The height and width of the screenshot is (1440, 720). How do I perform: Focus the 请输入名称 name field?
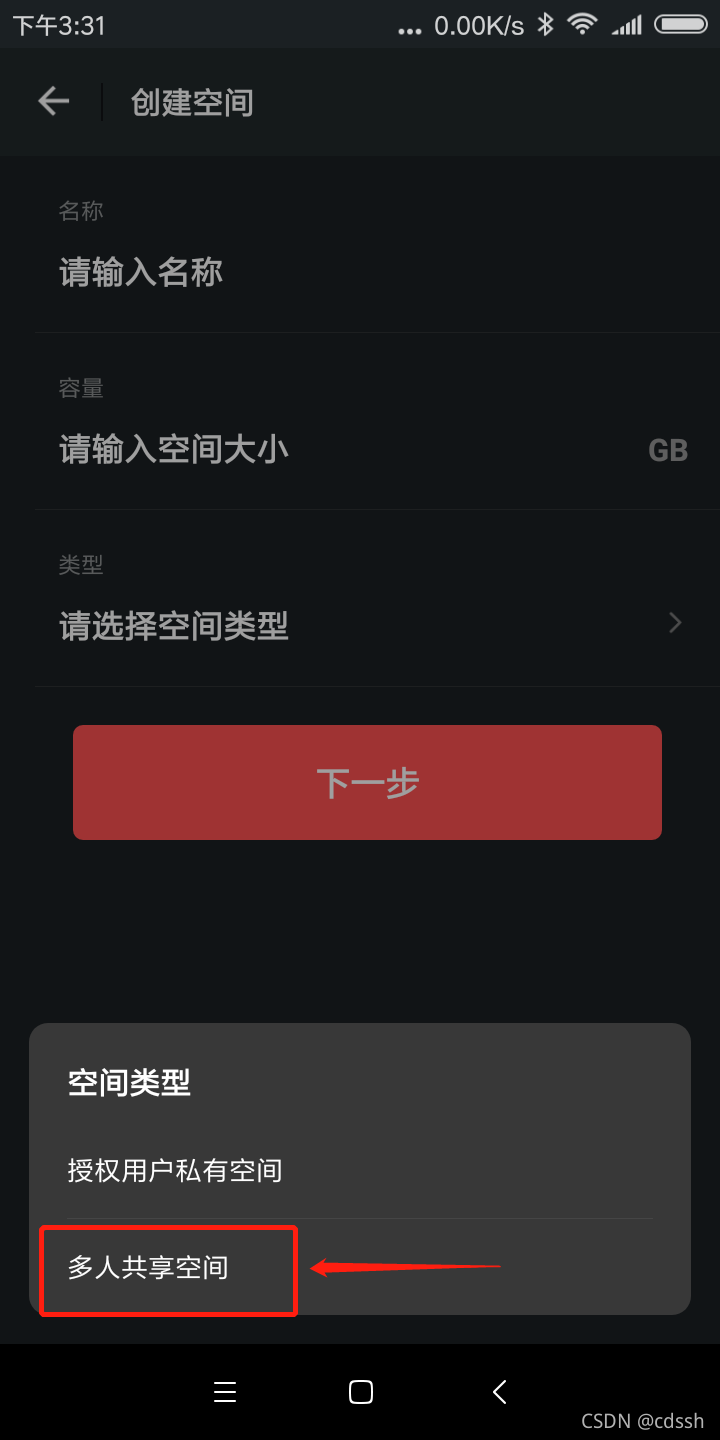[x=360, y=272]
